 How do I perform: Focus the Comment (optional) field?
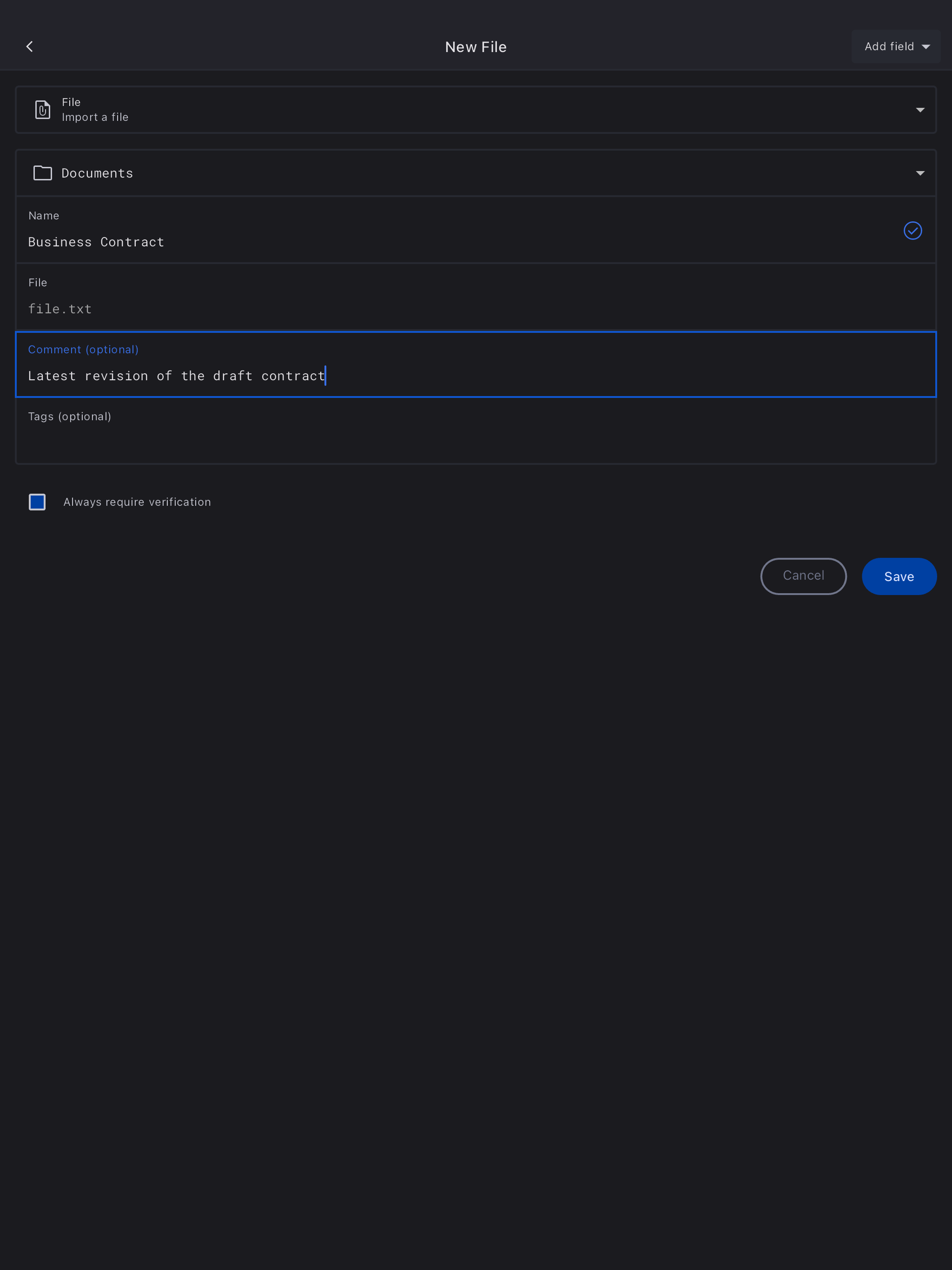click(x=476, y=376)
